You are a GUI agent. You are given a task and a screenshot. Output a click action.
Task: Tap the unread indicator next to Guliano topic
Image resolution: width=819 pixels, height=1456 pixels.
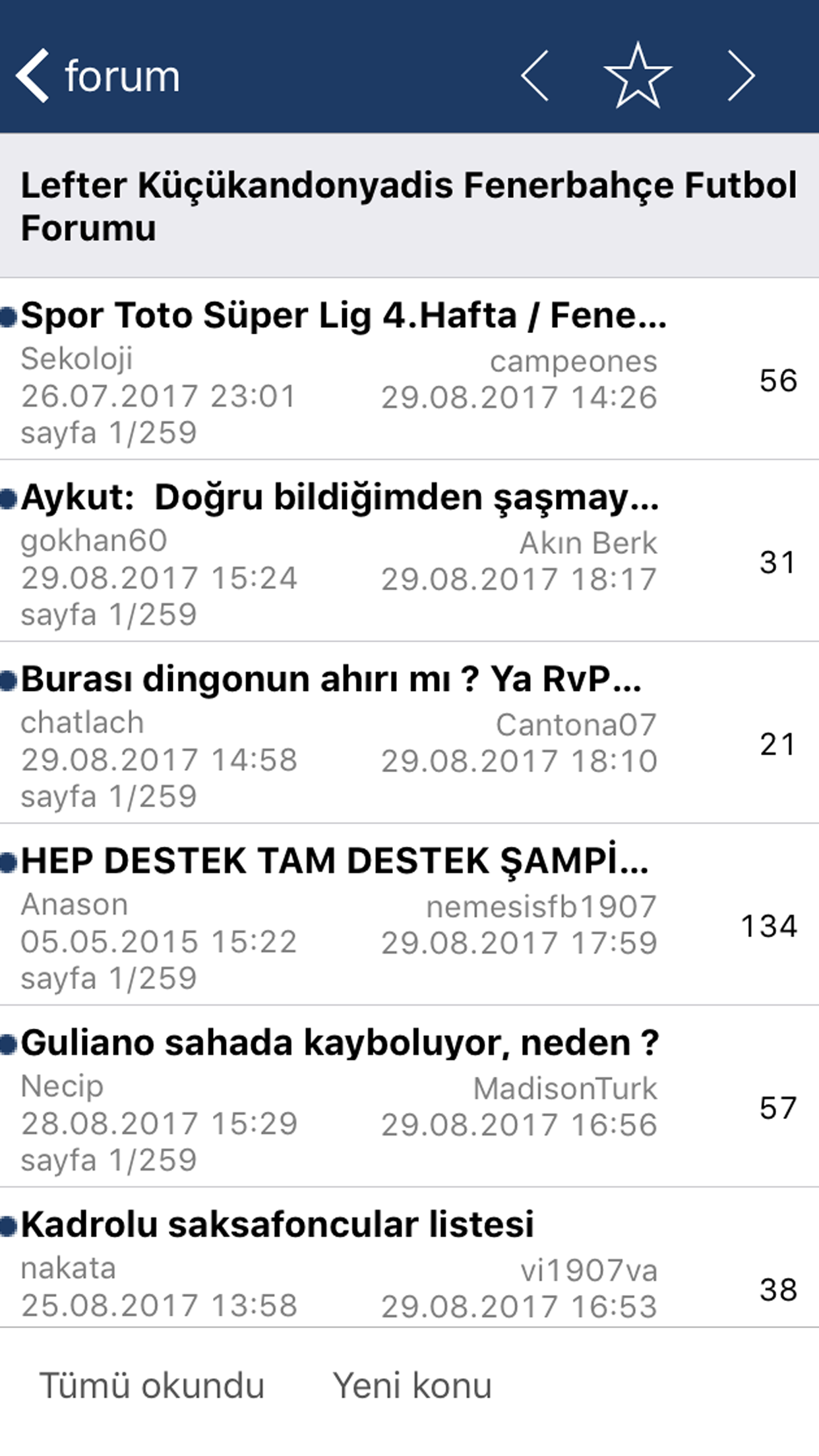click(9, 1044)
